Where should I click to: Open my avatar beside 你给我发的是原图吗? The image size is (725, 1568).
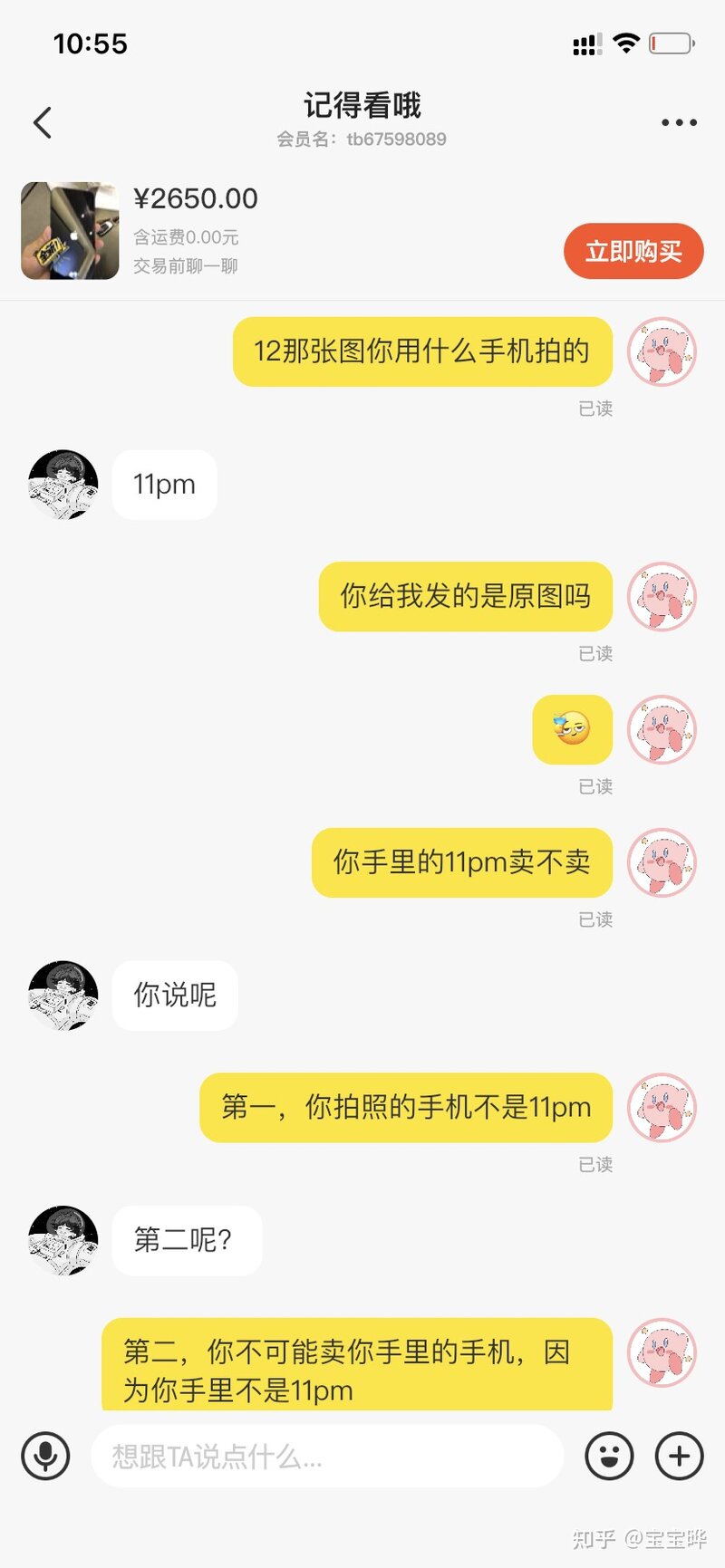[x=662, y=596]
